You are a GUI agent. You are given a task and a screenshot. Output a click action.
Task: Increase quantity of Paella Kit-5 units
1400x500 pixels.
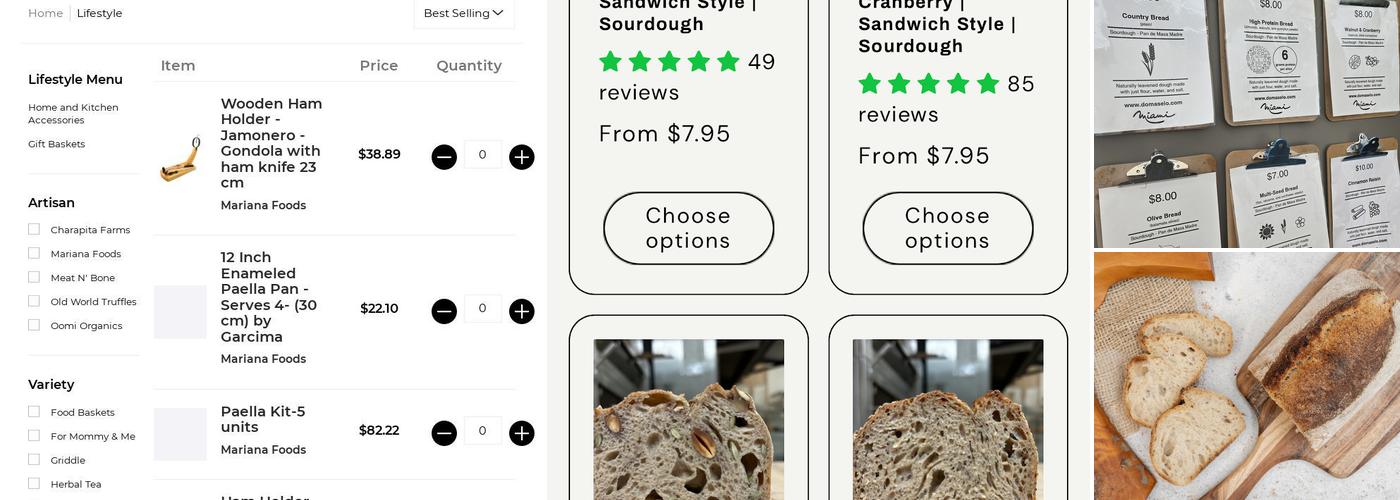click(x=521, y=433)
